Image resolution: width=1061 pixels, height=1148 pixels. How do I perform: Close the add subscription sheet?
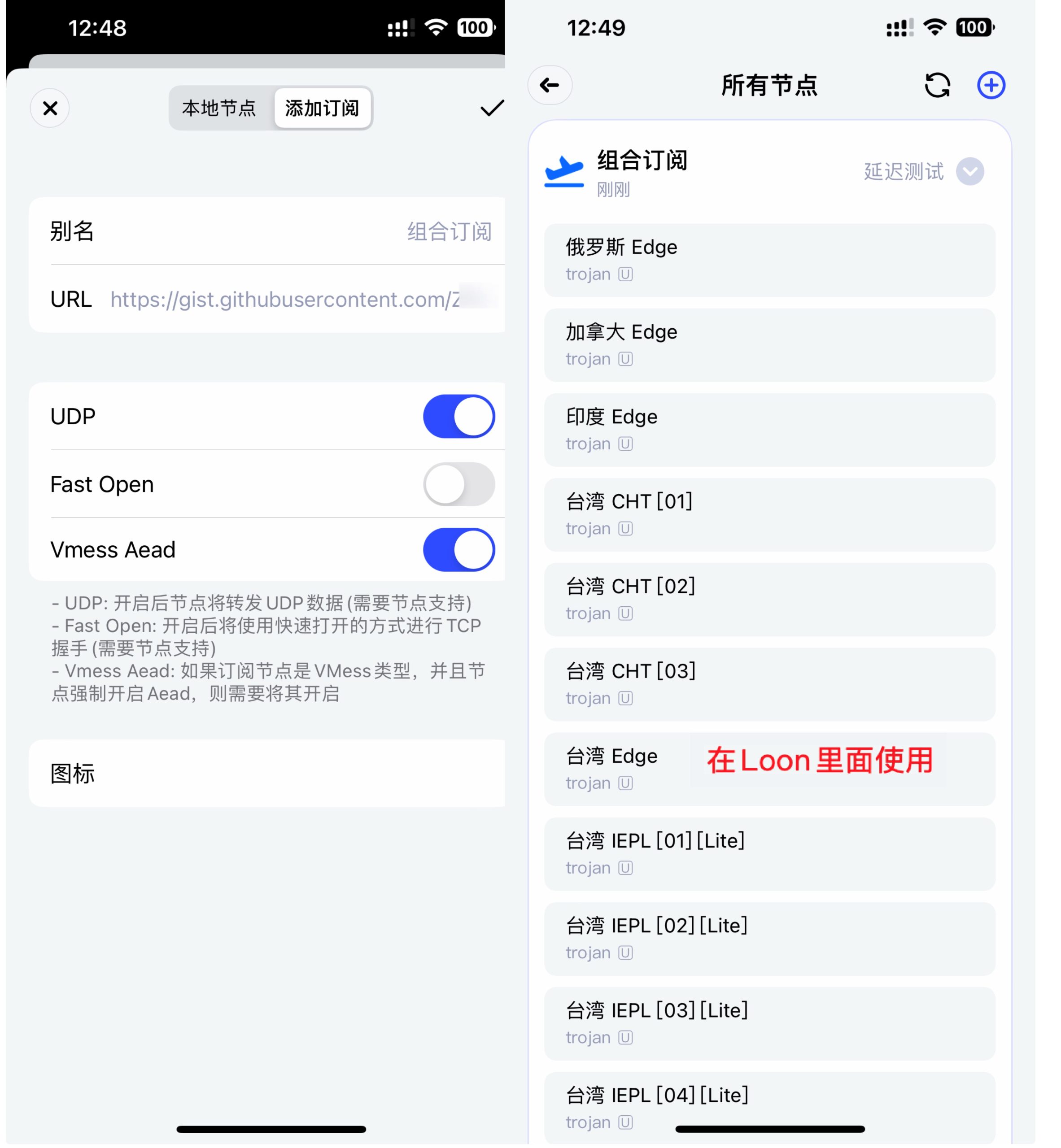(x=50, y=108)
